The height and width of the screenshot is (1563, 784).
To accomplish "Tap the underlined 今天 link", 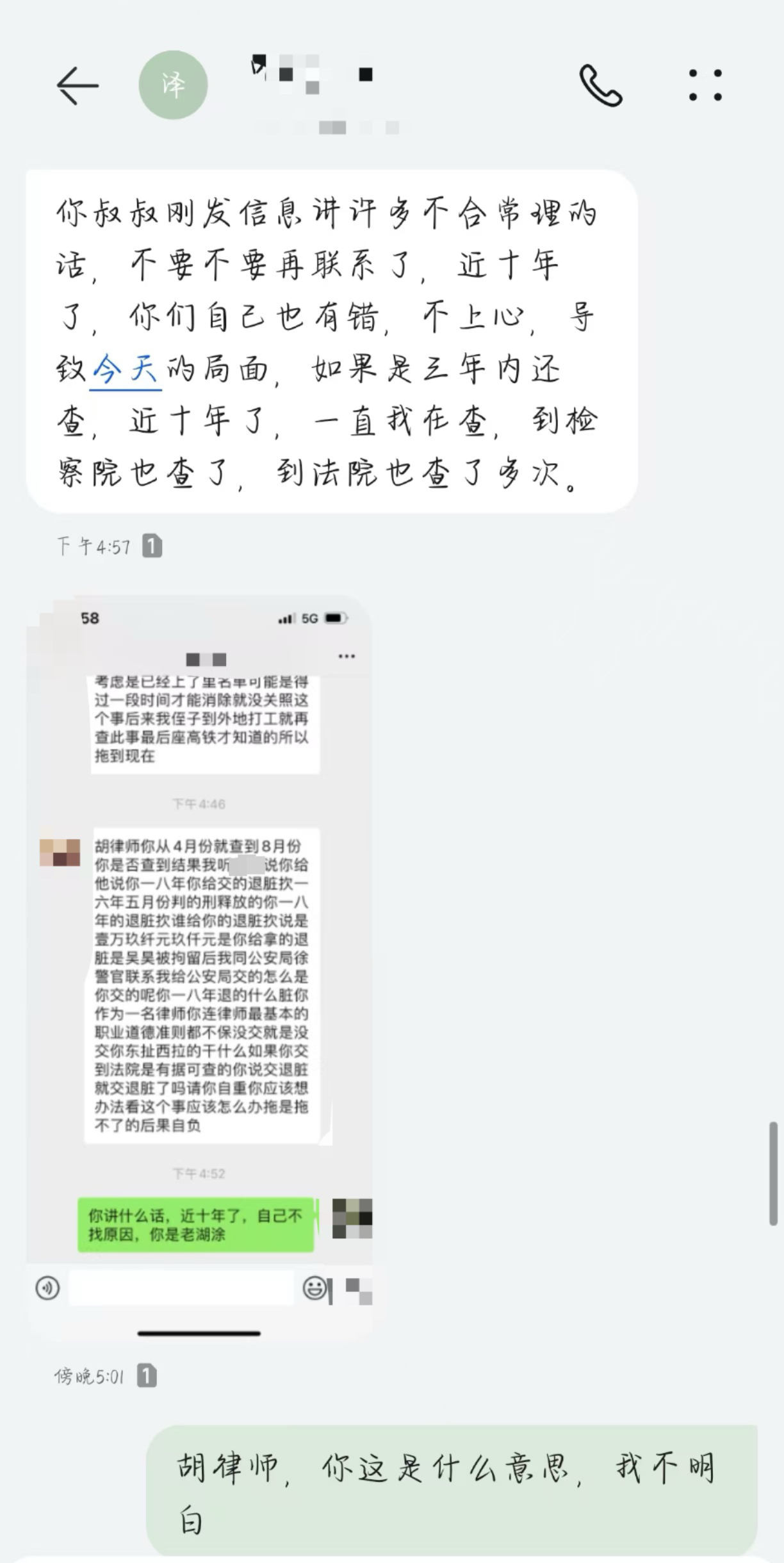I will coord(126,370).
